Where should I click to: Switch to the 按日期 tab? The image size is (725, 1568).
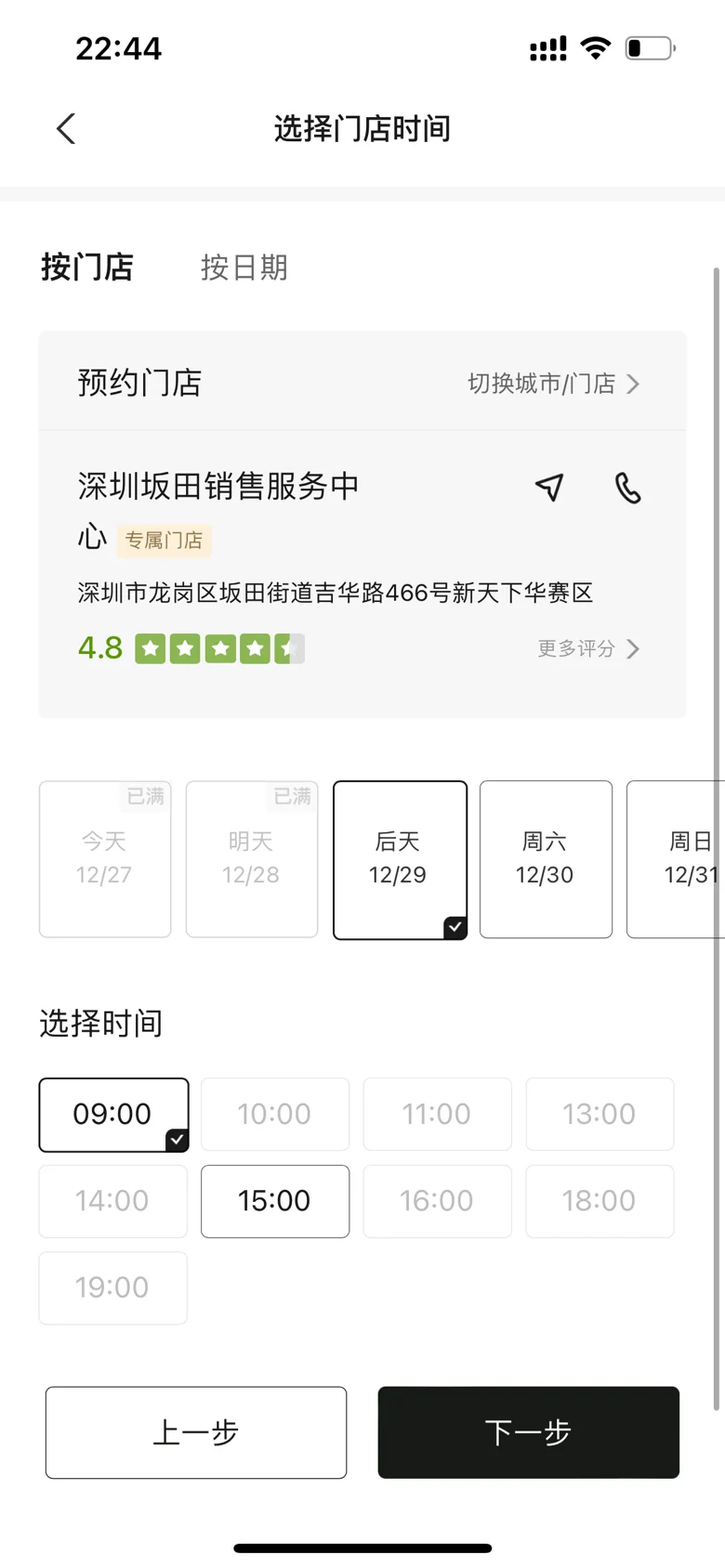coord(244,268)
